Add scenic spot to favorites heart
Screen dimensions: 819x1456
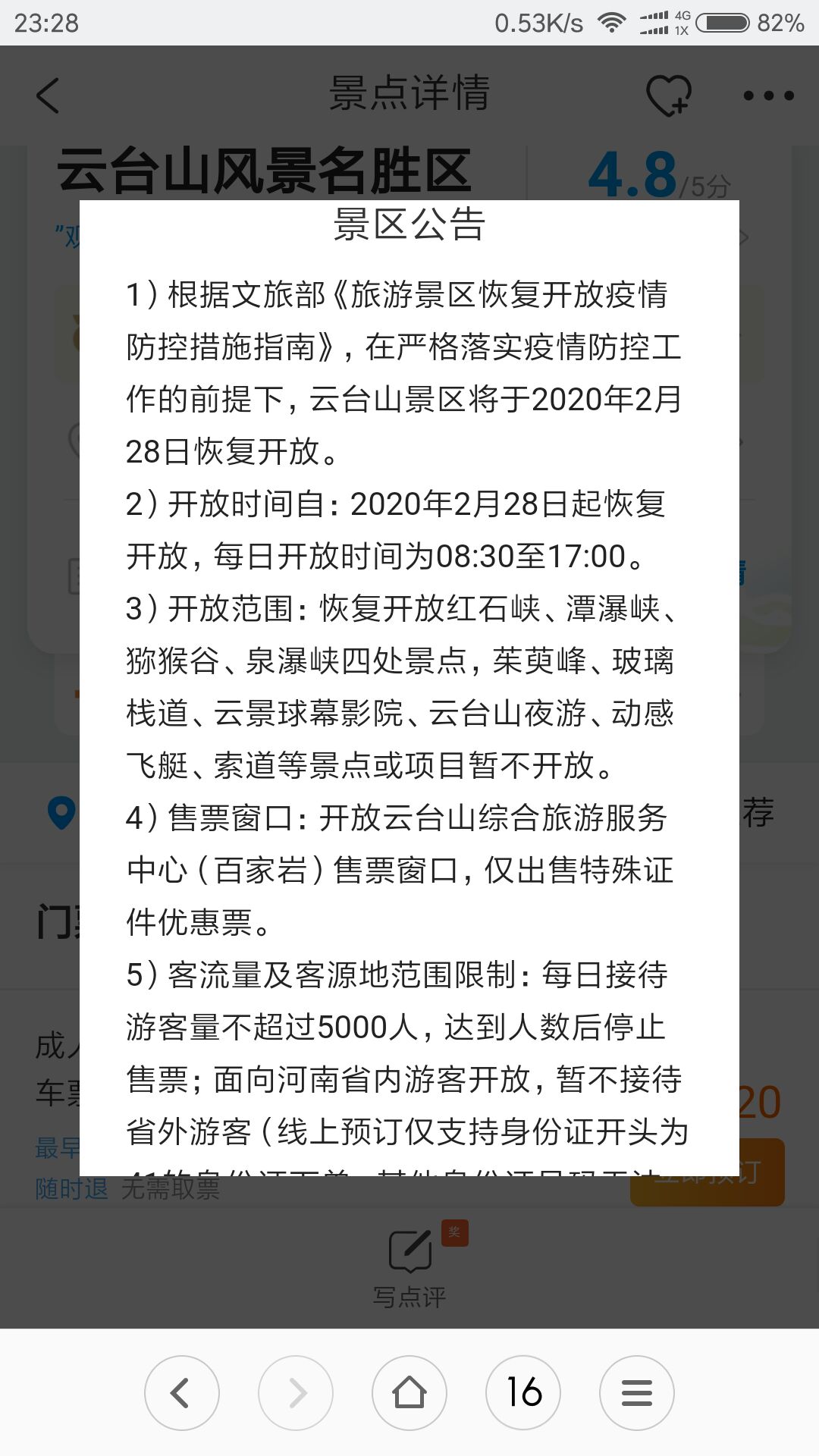click(668, 96)
